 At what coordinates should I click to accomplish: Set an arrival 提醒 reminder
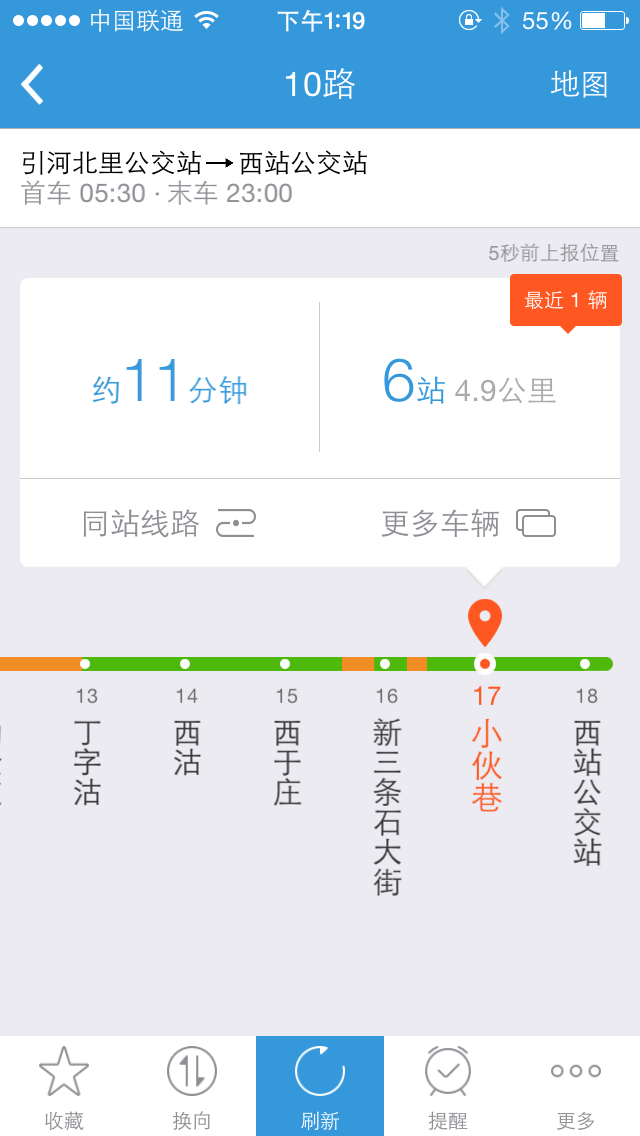pos(448,1087)
